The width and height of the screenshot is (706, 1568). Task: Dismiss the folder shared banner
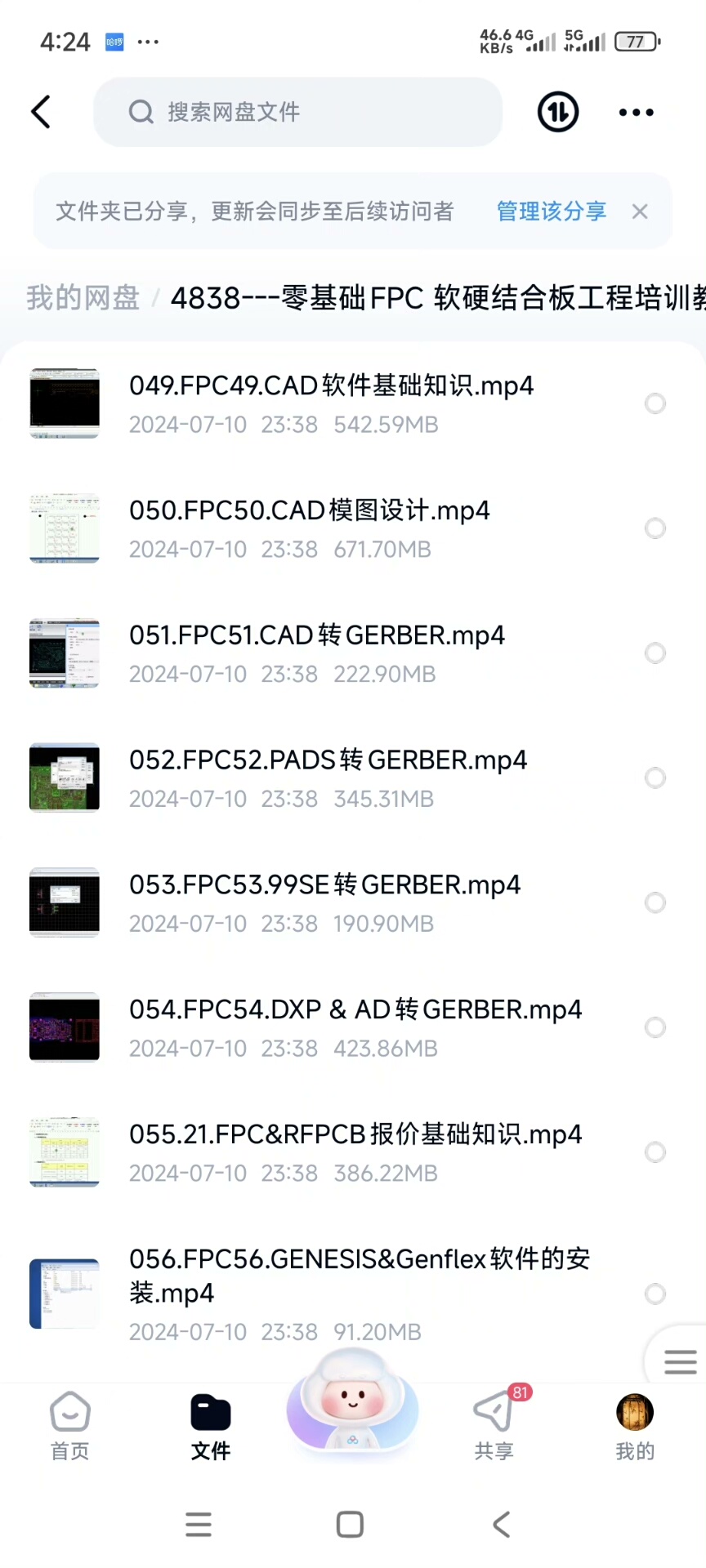[640, 212]
